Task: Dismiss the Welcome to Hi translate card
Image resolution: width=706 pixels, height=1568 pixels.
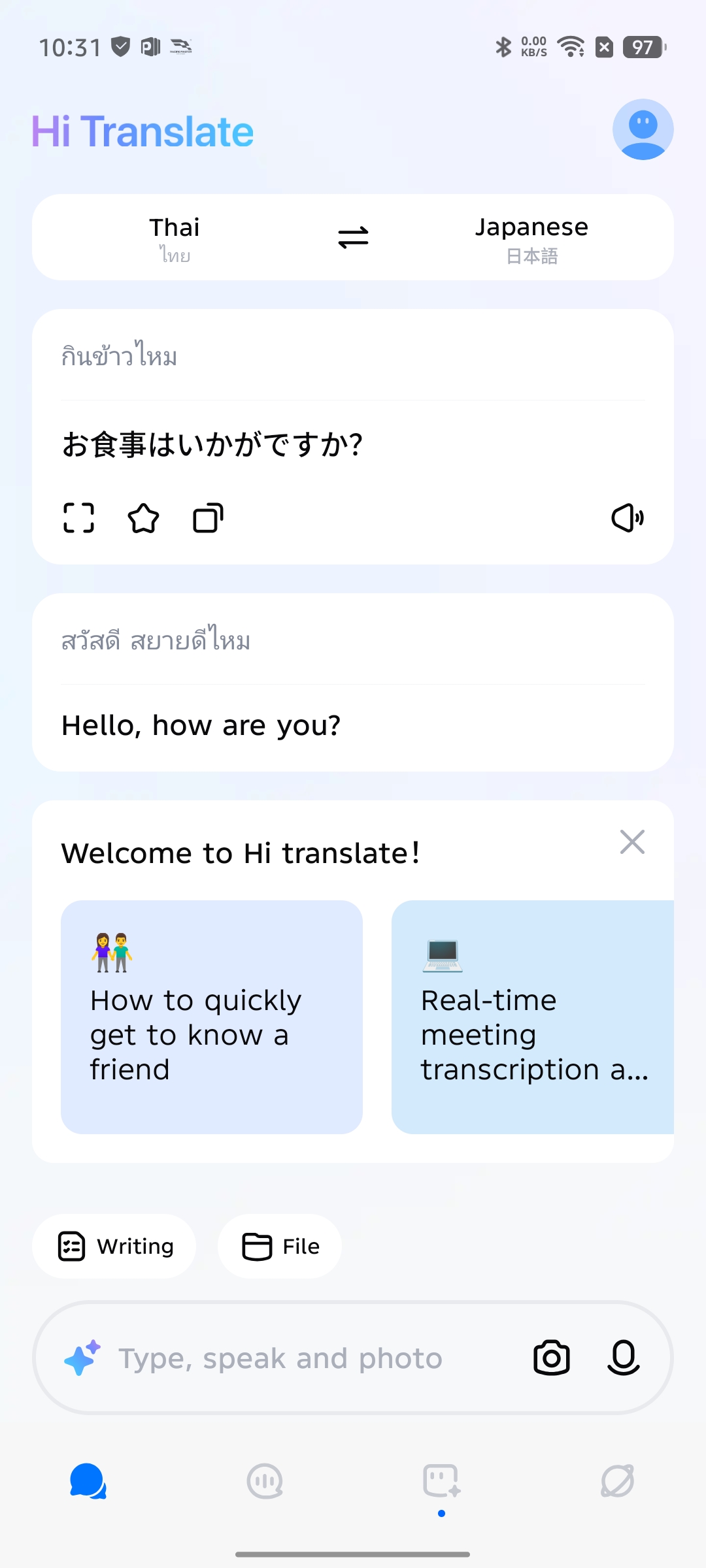Action: point(632,842)
